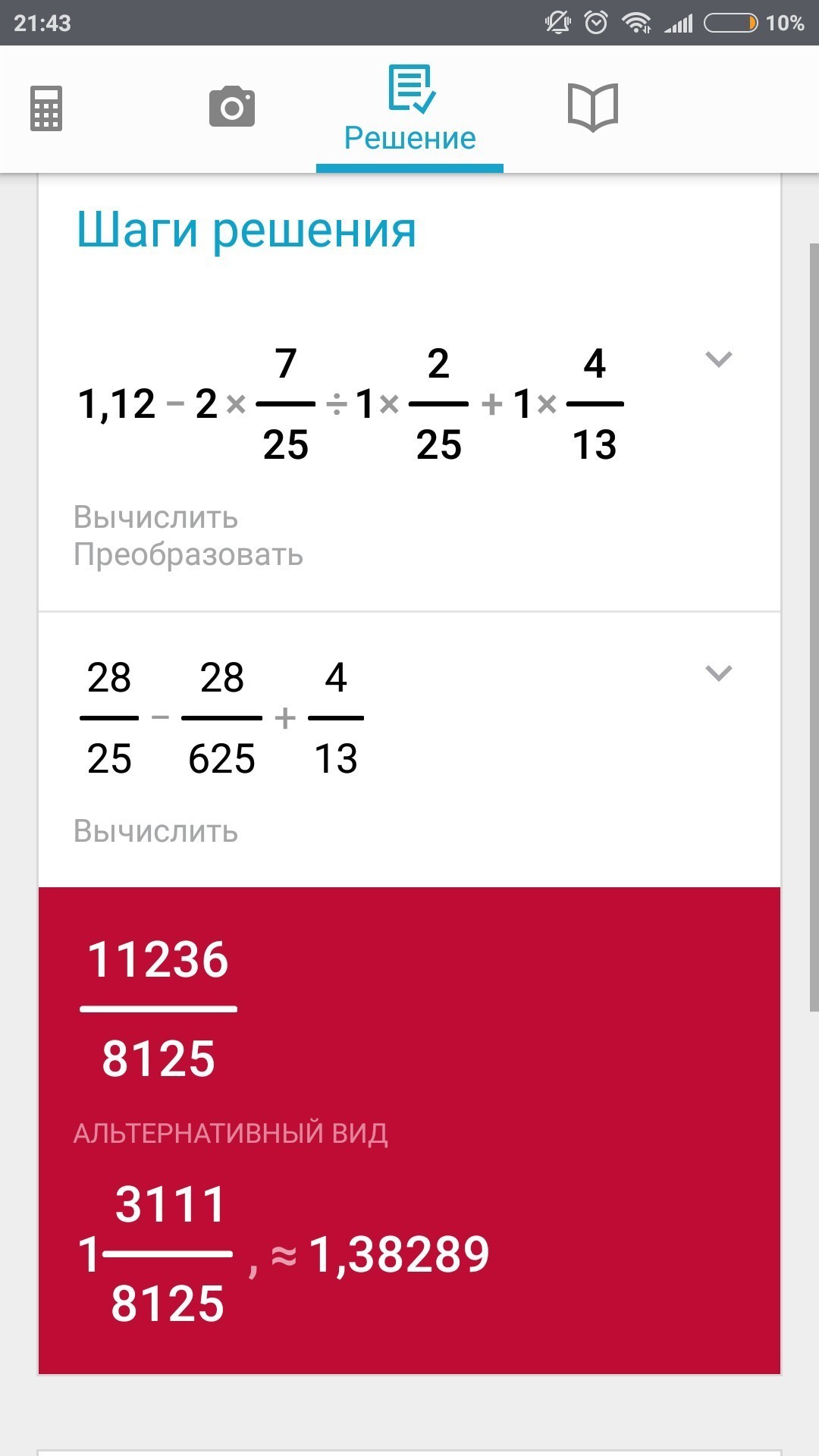819x1456 pixels.
Task: Expand the step with 1,12 expression
Action: (x=718, y=359)
